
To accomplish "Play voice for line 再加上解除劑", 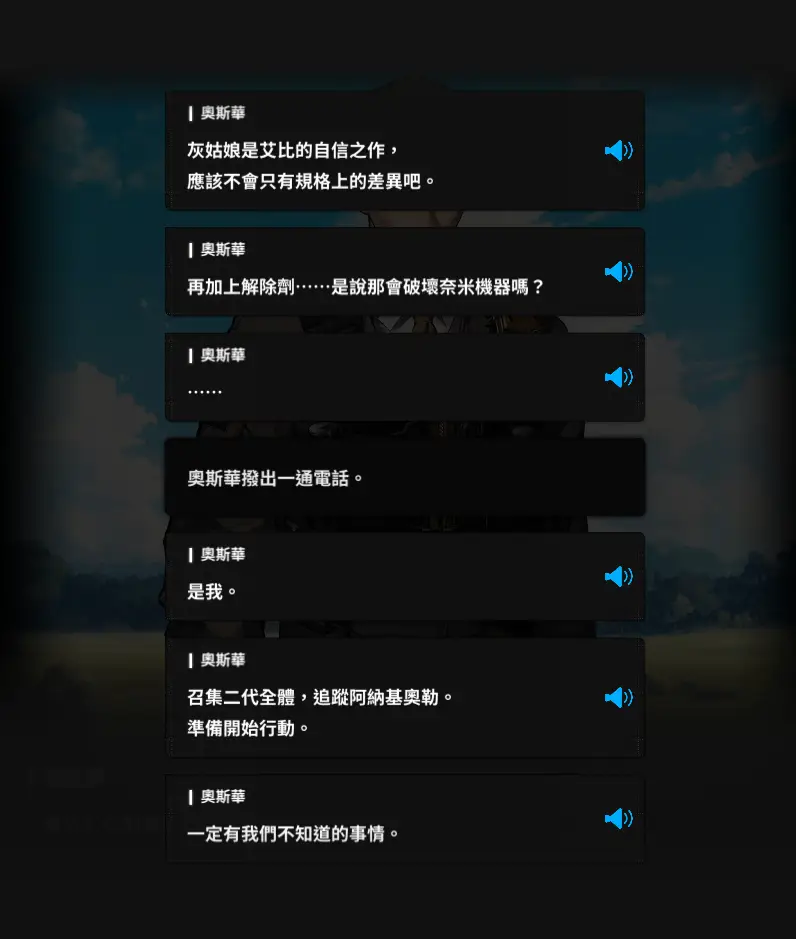I will (618, 272).
